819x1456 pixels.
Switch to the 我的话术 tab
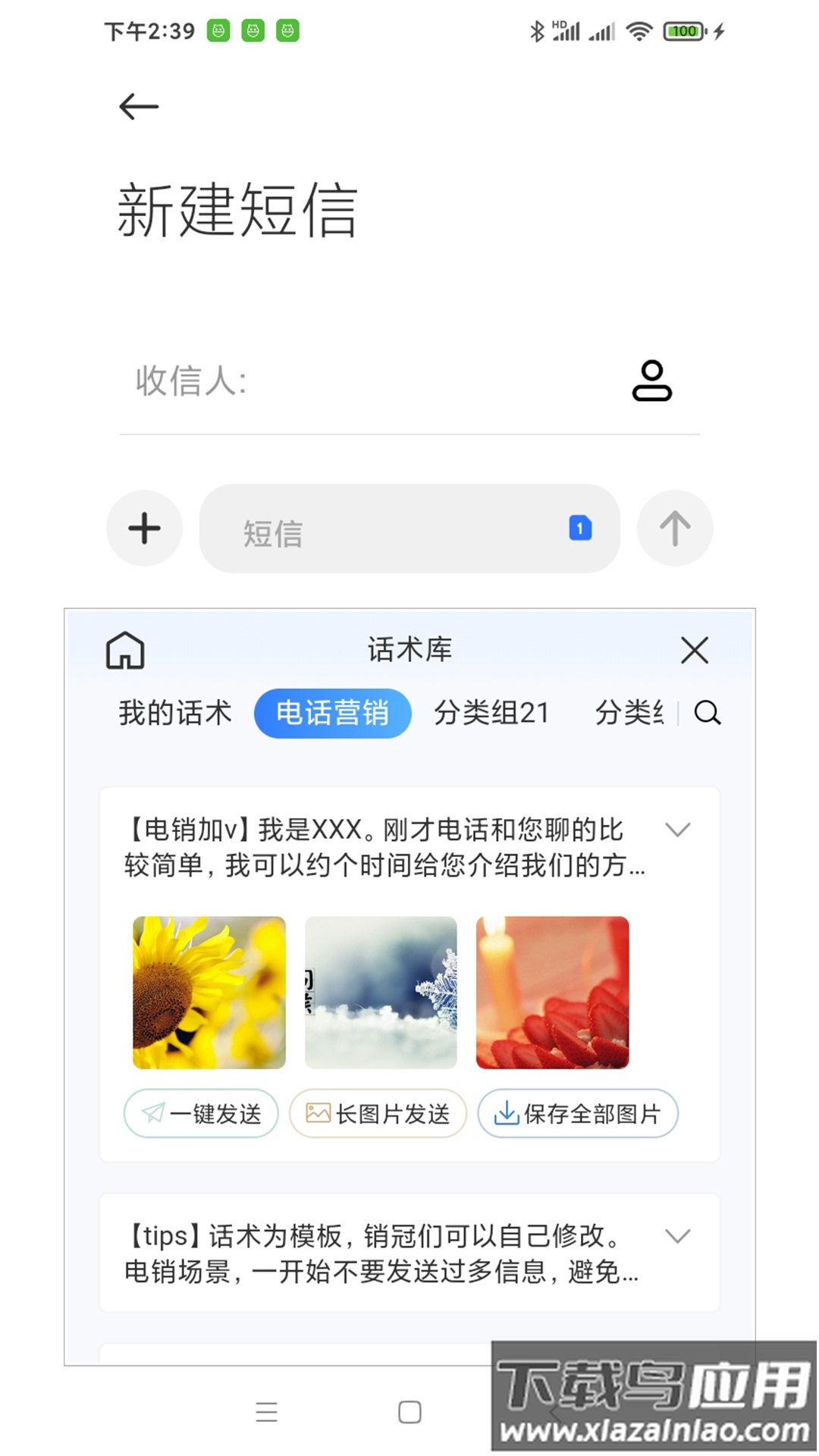[174, 713]
